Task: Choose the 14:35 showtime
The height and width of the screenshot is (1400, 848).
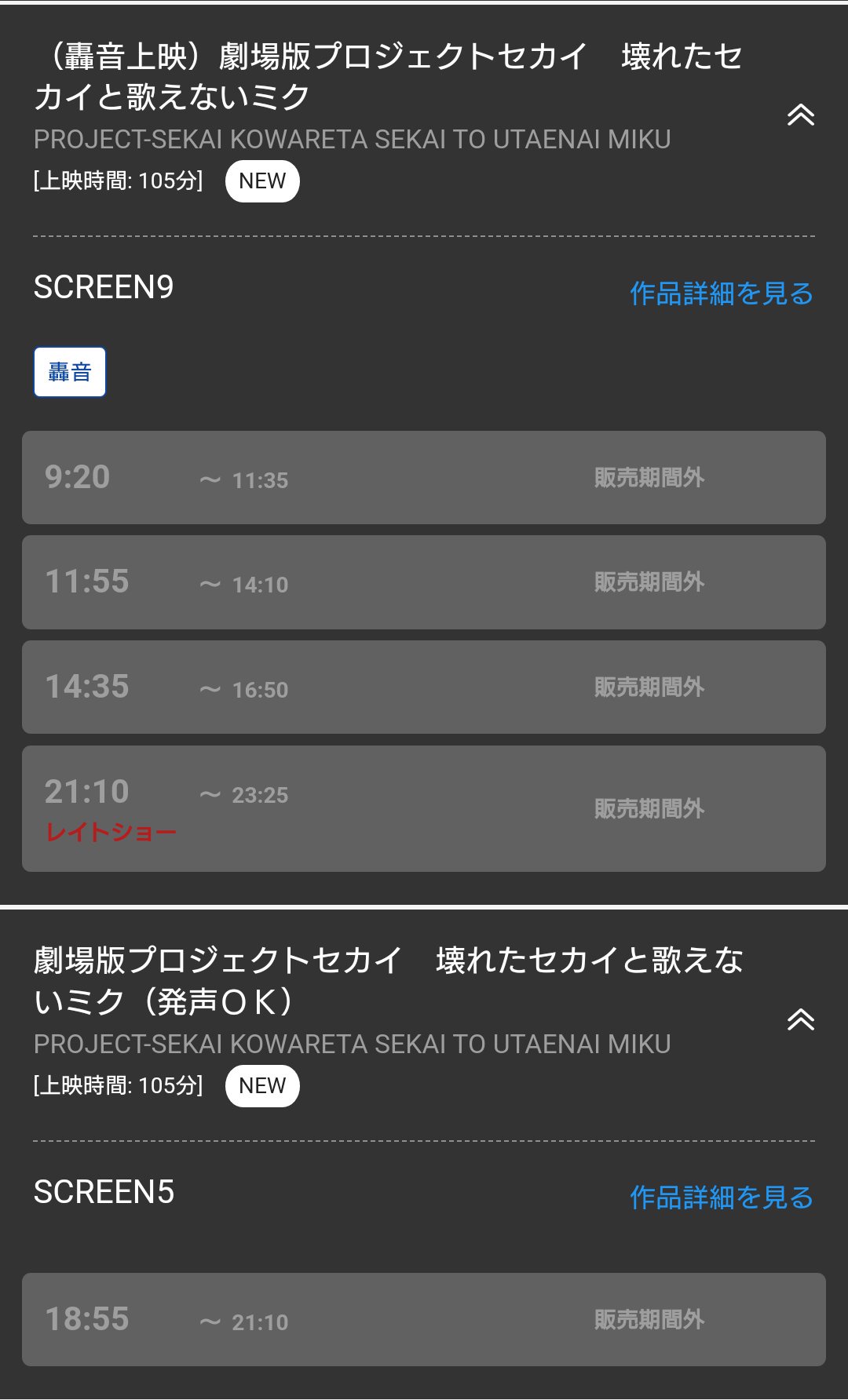Action: pos(424,687)
